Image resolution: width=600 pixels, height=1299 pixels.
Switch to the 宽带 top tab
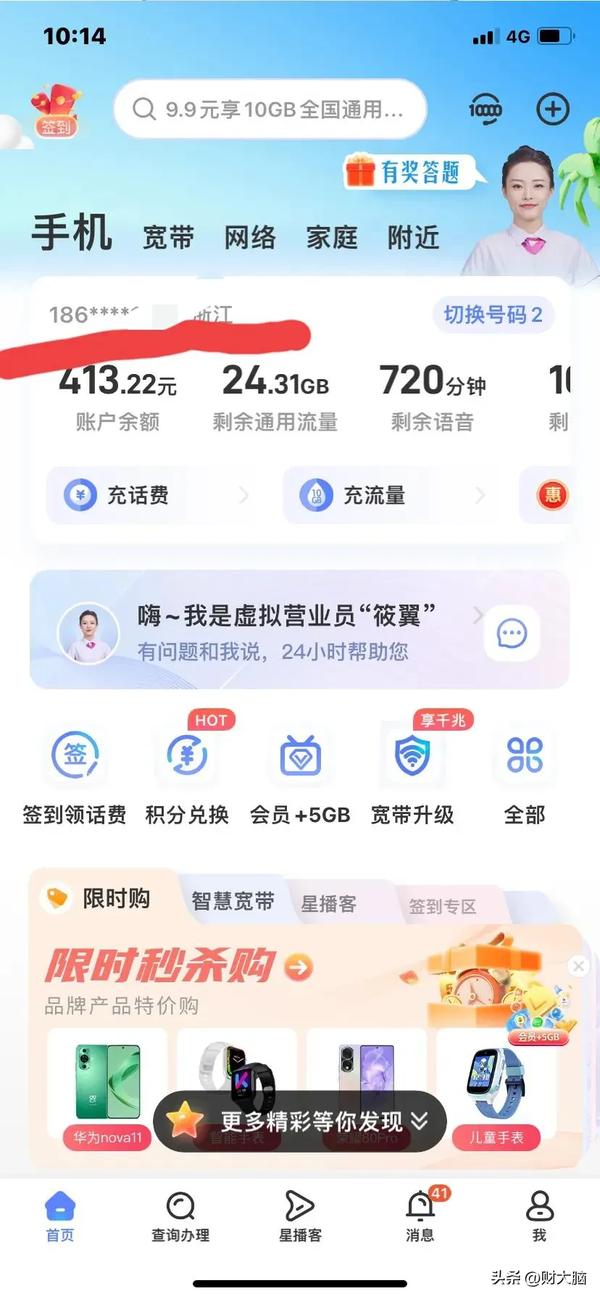168,238
